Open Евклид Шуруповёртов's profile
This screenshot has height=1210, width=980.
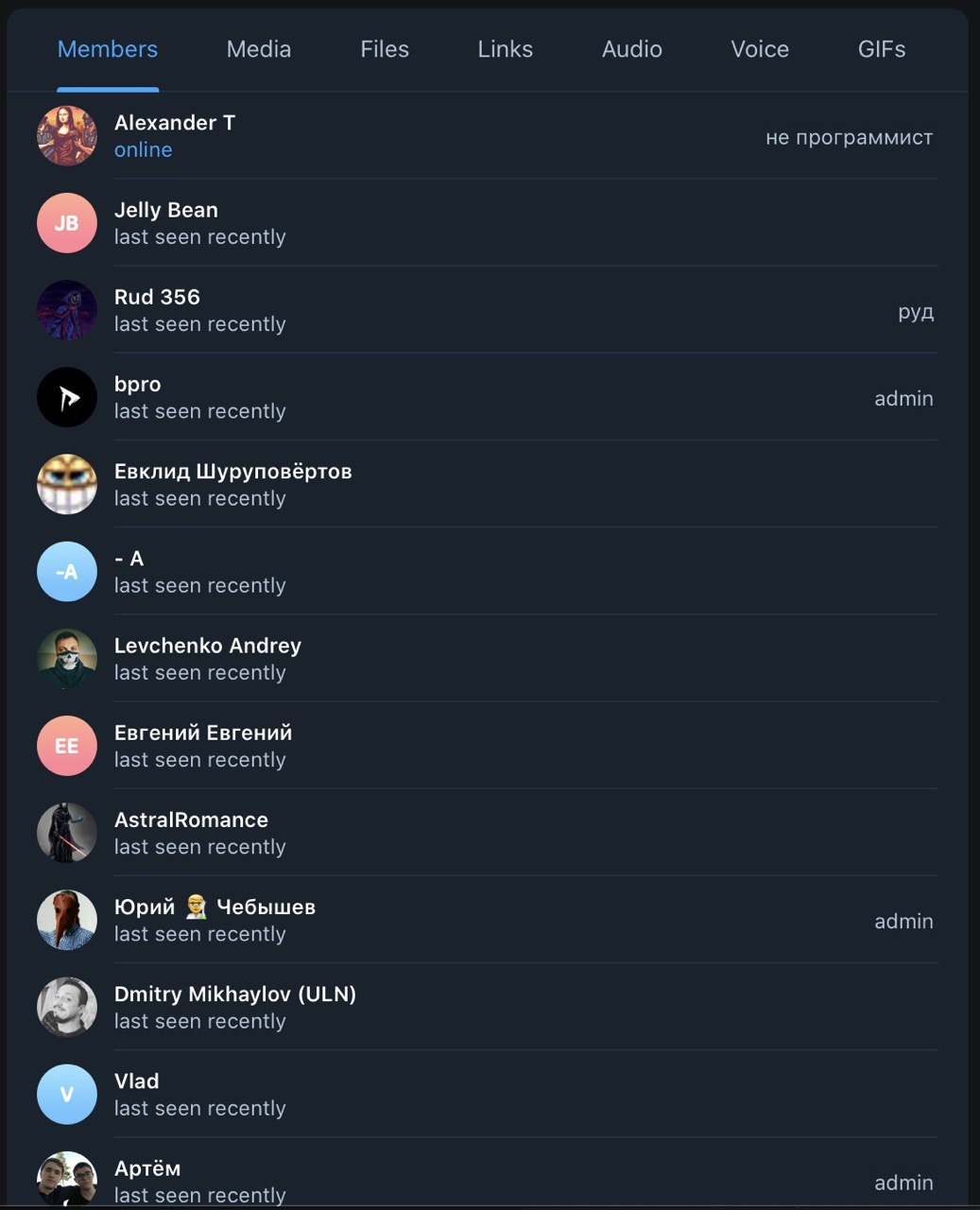(488, 484)
